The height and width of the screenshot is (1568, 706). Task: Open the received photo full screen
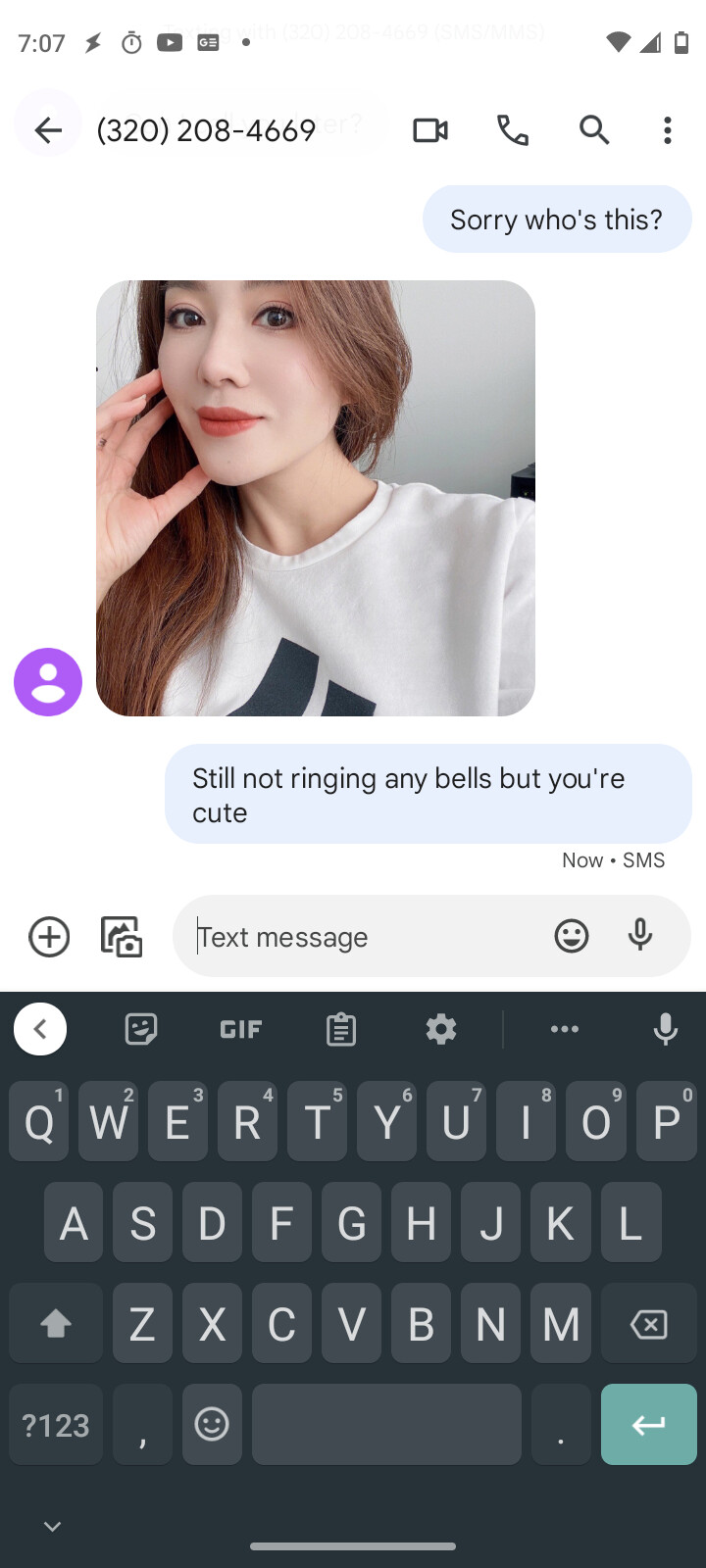[316, 498]
